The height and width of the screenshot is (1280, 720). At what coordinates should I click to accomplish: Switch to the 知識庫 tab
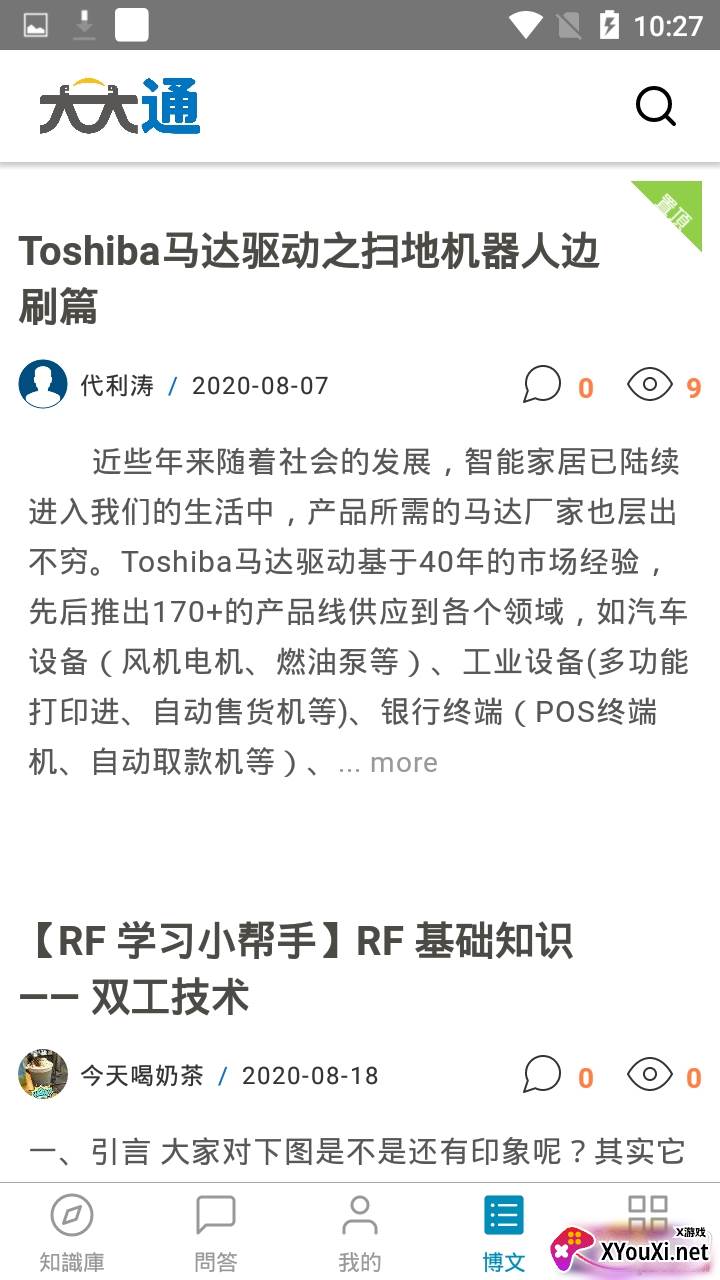point(72,1234)
